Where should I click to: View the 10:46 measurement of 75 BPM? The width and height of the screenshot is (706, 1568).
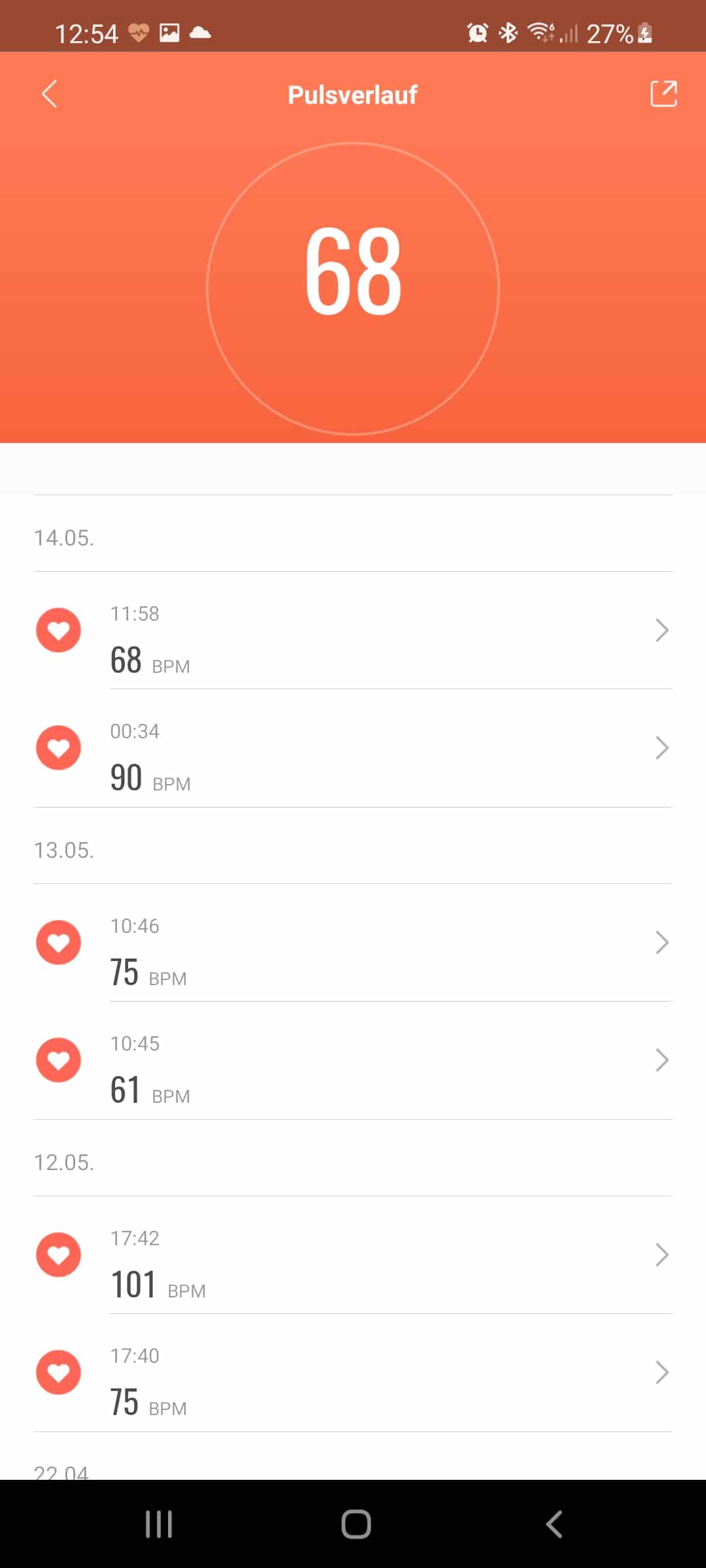click(x=353, y=943)
